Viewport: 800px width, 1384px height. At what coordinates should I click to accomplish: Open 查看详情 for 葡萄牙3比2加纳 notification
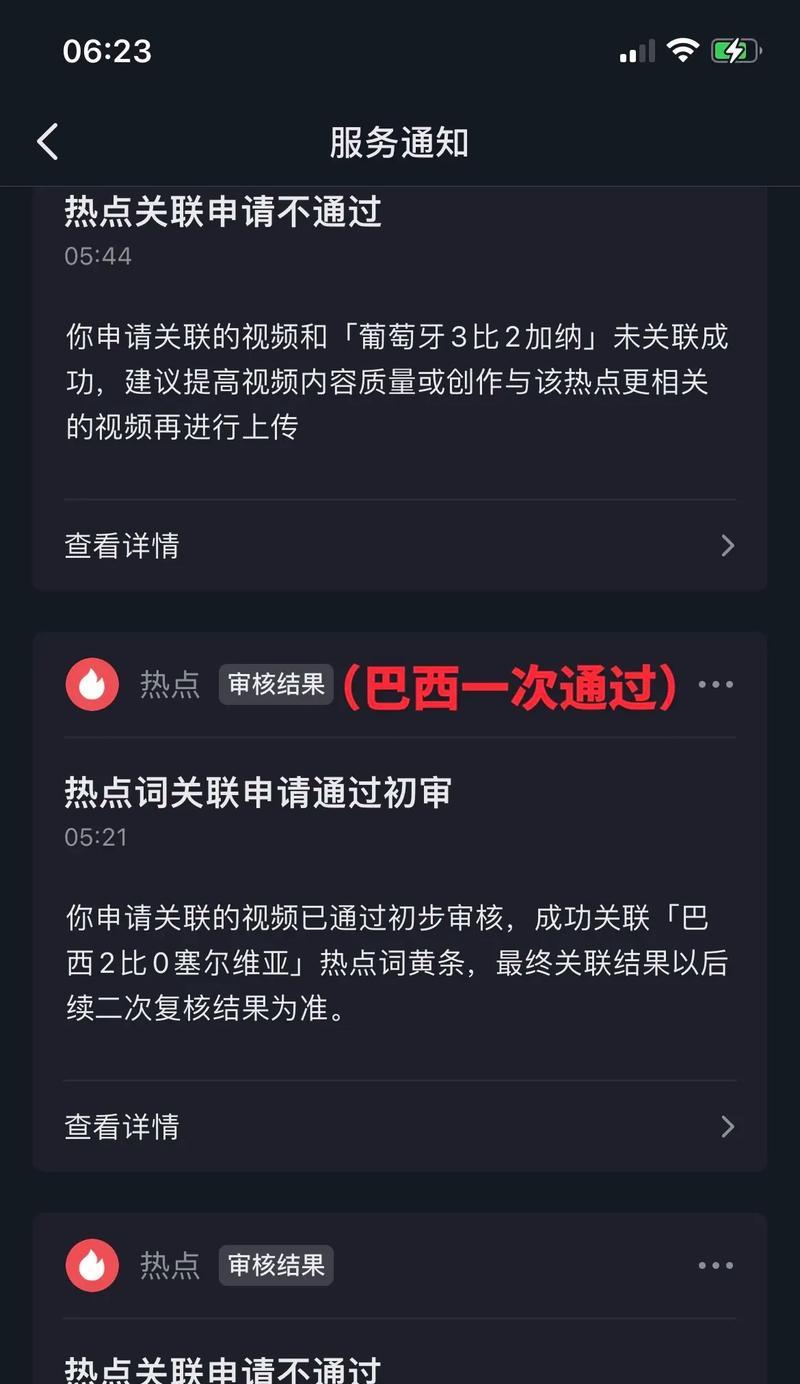coord(400,545)
